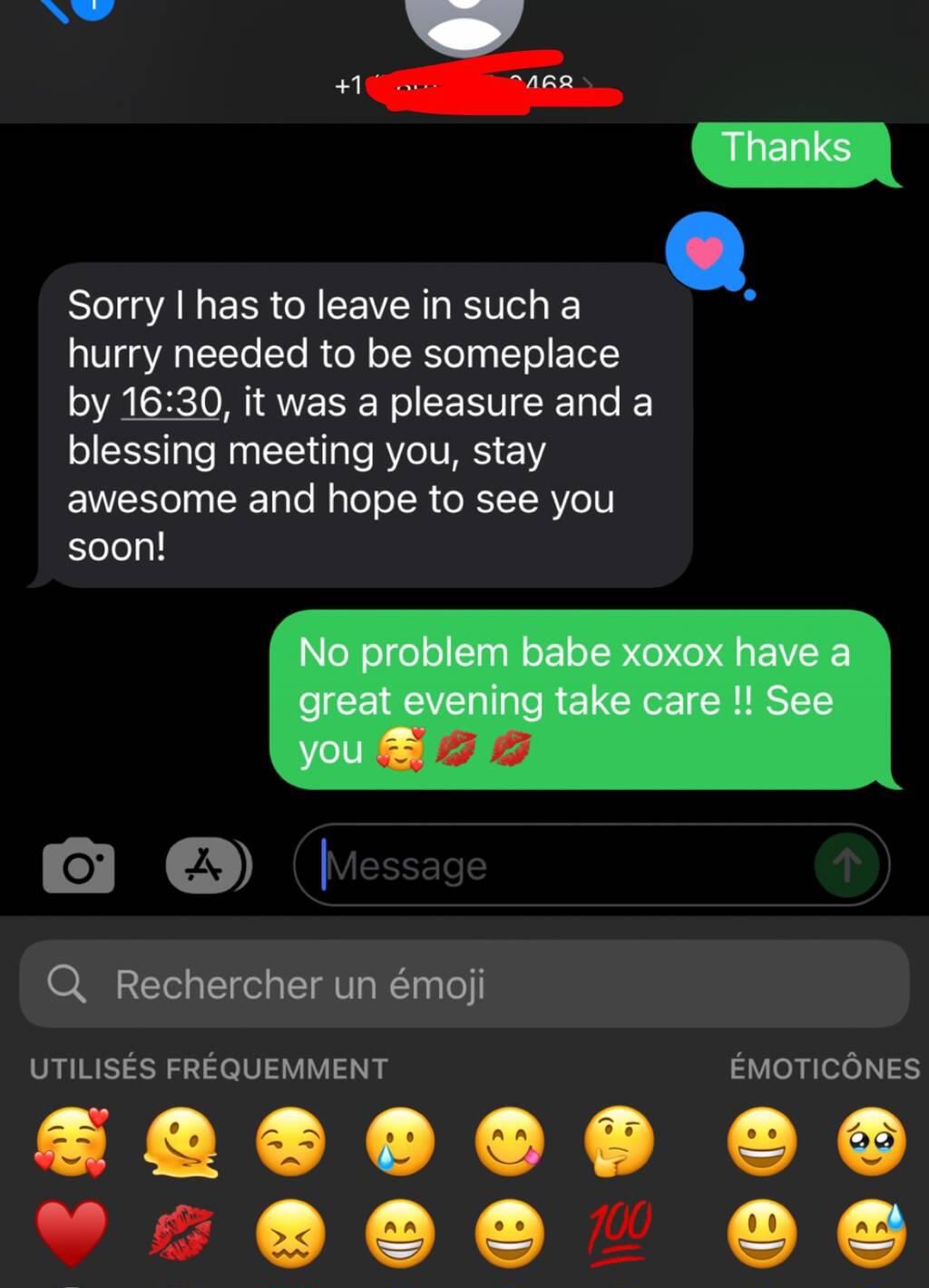Open the App Store apps drawer
929x1288 pixels.
click(x=206, y=866)
